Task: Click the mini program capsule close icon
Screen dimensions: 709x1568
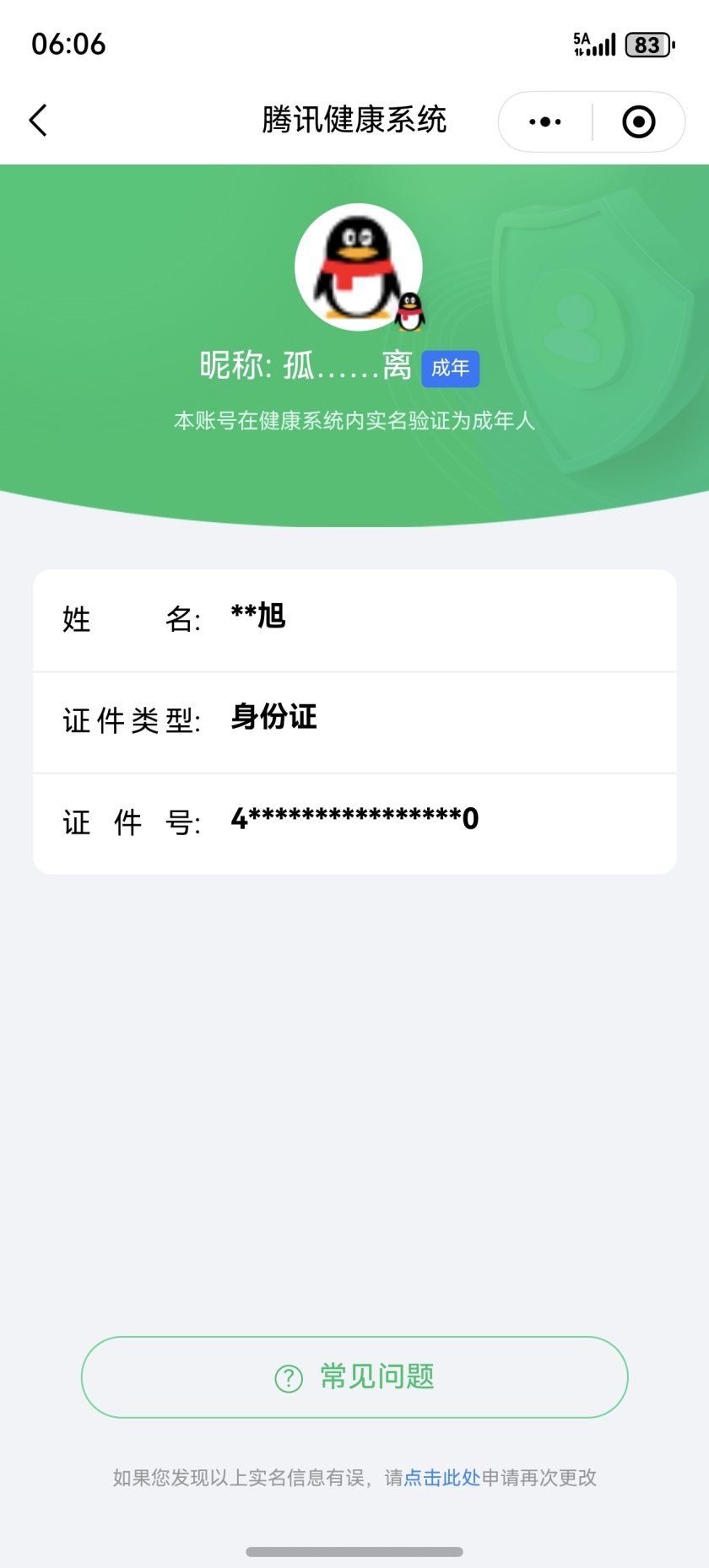Action: coord(639,121)
